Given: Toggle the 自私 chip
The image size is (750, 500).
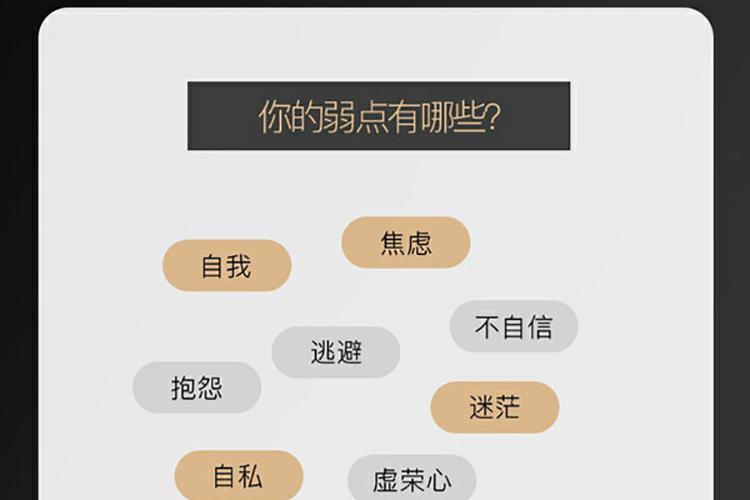Looking at the screenshot, I should pyautogui.click(x=239, y=476).
